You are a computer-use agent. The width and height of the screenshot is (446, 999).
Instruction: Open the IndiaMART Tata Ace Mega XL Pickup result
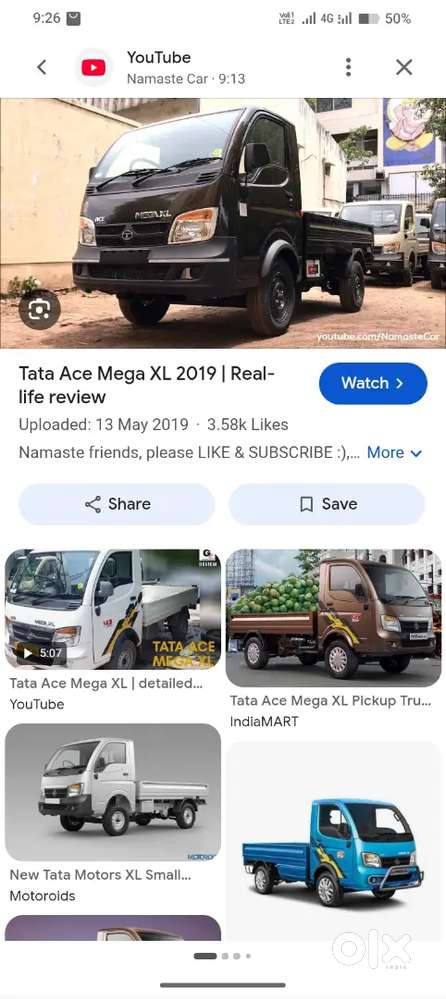click(333, 639)
